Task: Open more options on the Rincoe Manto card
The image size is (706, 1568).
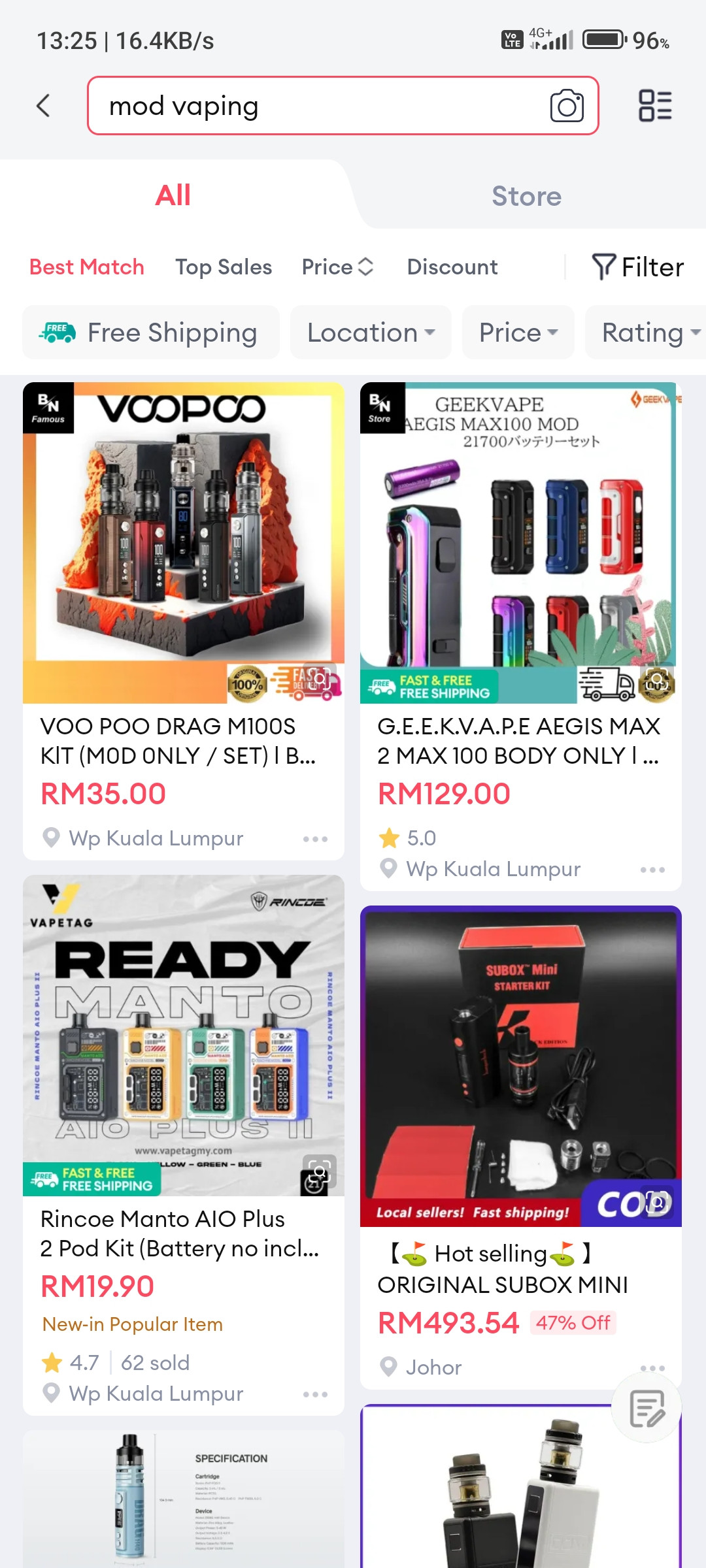Action: pyautogui.click(x=315, y=1394)
